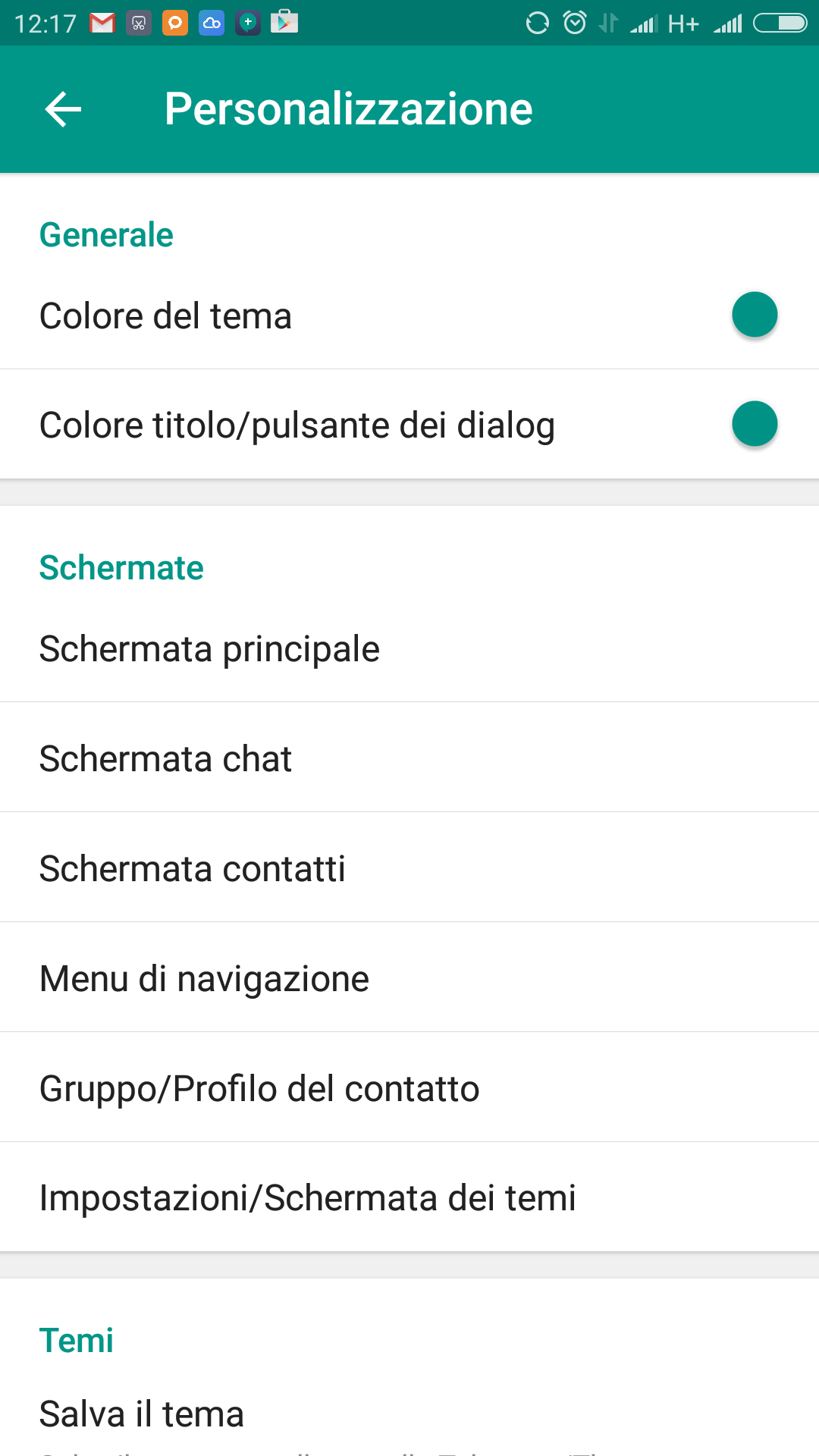Screen dimensions: 819x1456
Task: Open Schermata chat settings
Action: 409,758
